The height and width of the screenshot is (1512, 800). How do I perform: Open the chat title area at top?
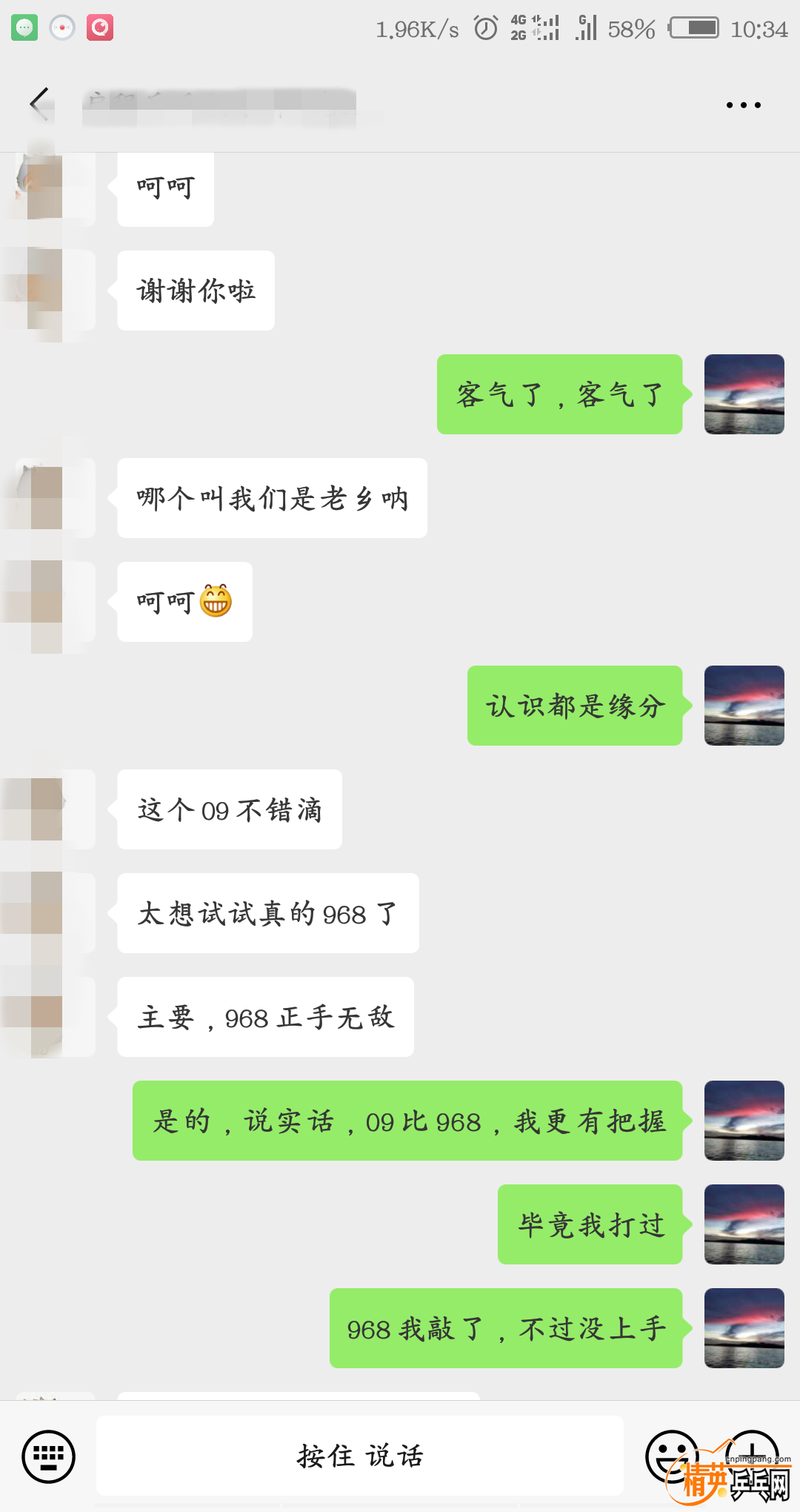(x=222, y=104)
